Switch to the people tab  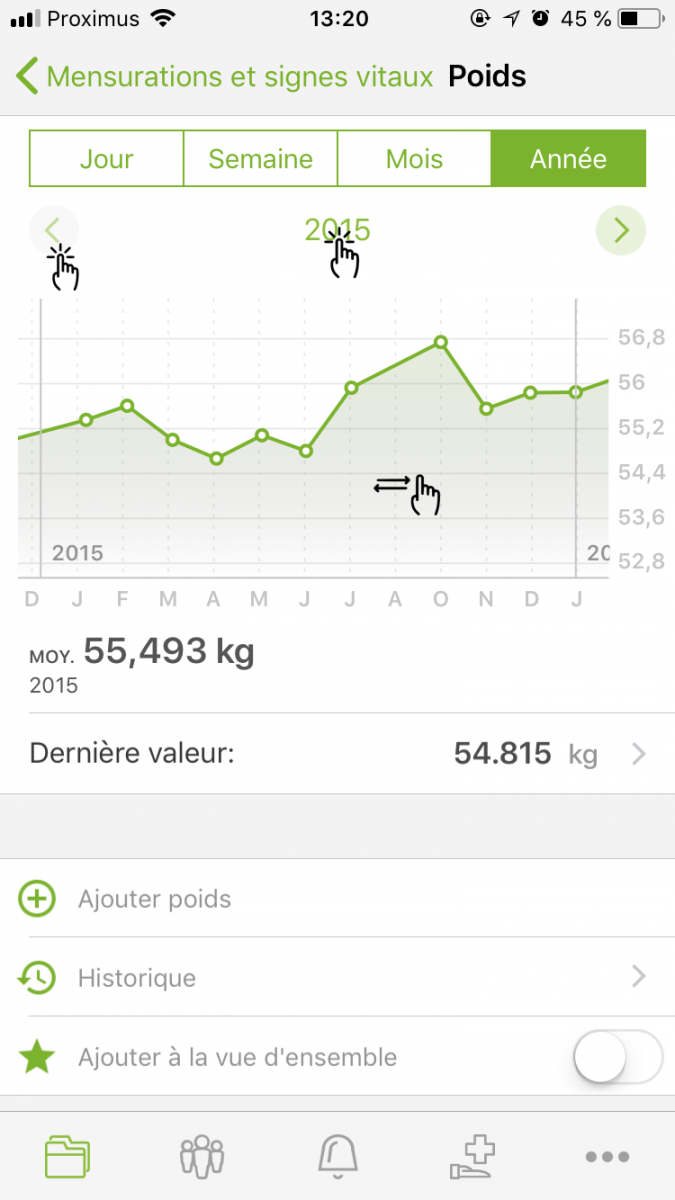[202, 1157]
